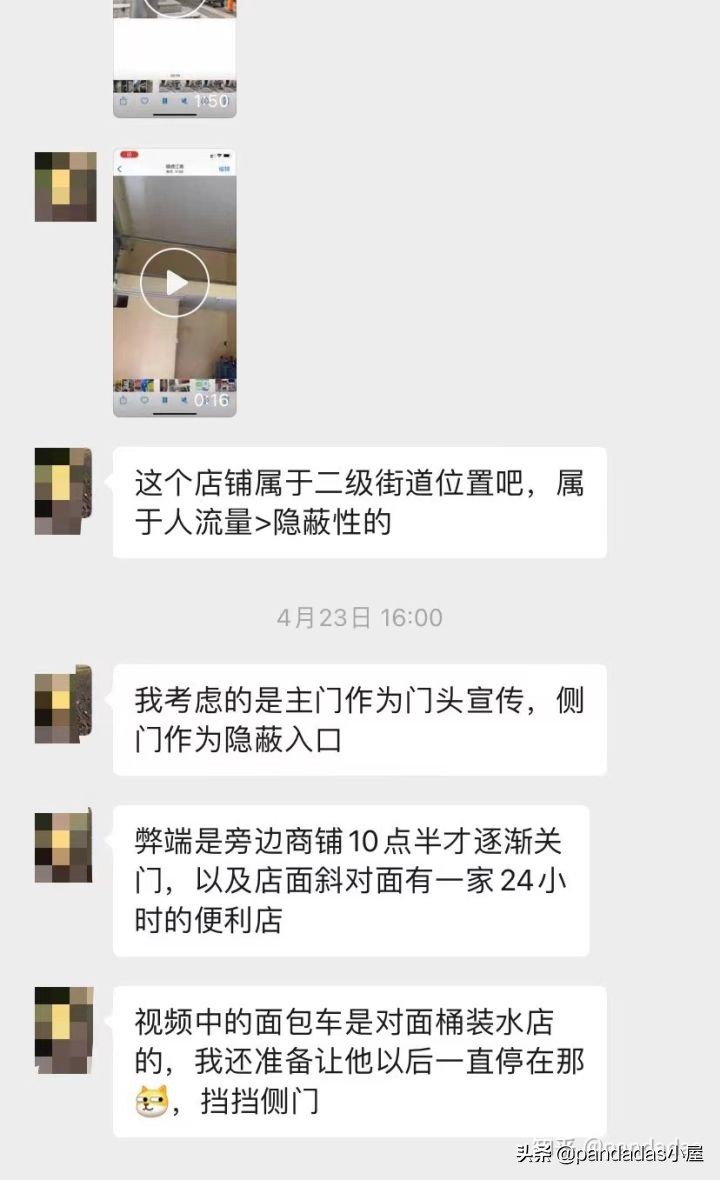Image resolution: width=720 pixels, height=1180 pixels.
Task: Select the share icon below the video
Action: (125, 400)
